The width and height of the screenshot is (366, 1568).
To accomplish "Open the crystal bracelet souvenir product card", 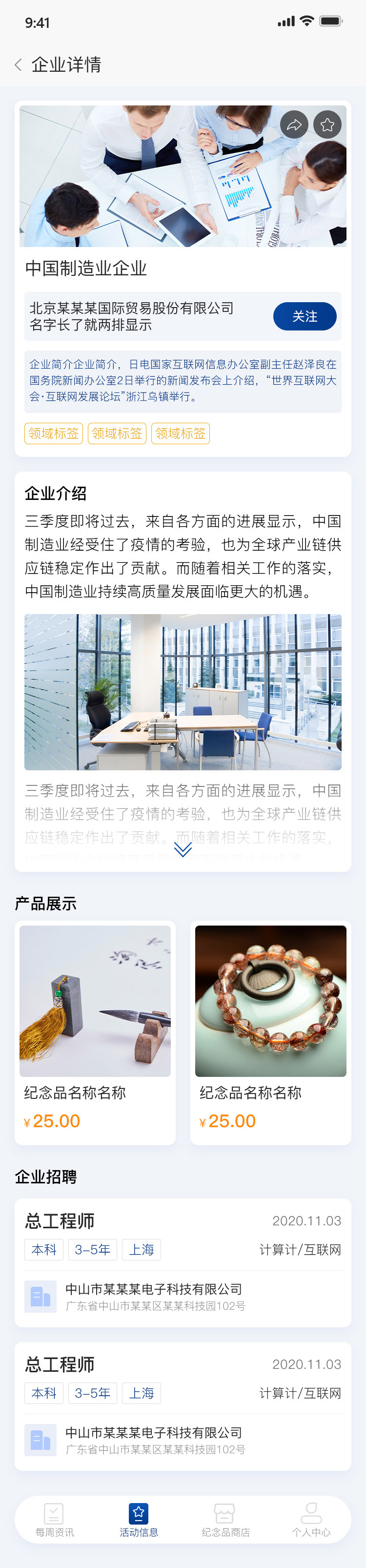I will [x=270, y=1032].
